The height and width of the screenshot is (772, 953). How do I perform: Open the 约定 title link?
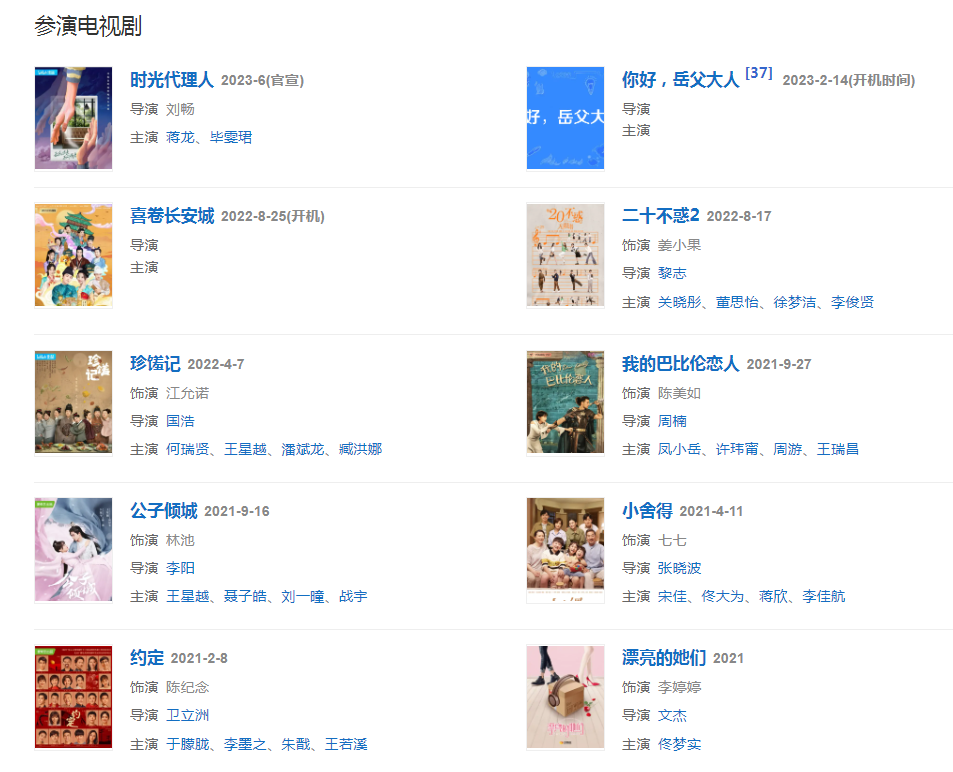[146, 658]
